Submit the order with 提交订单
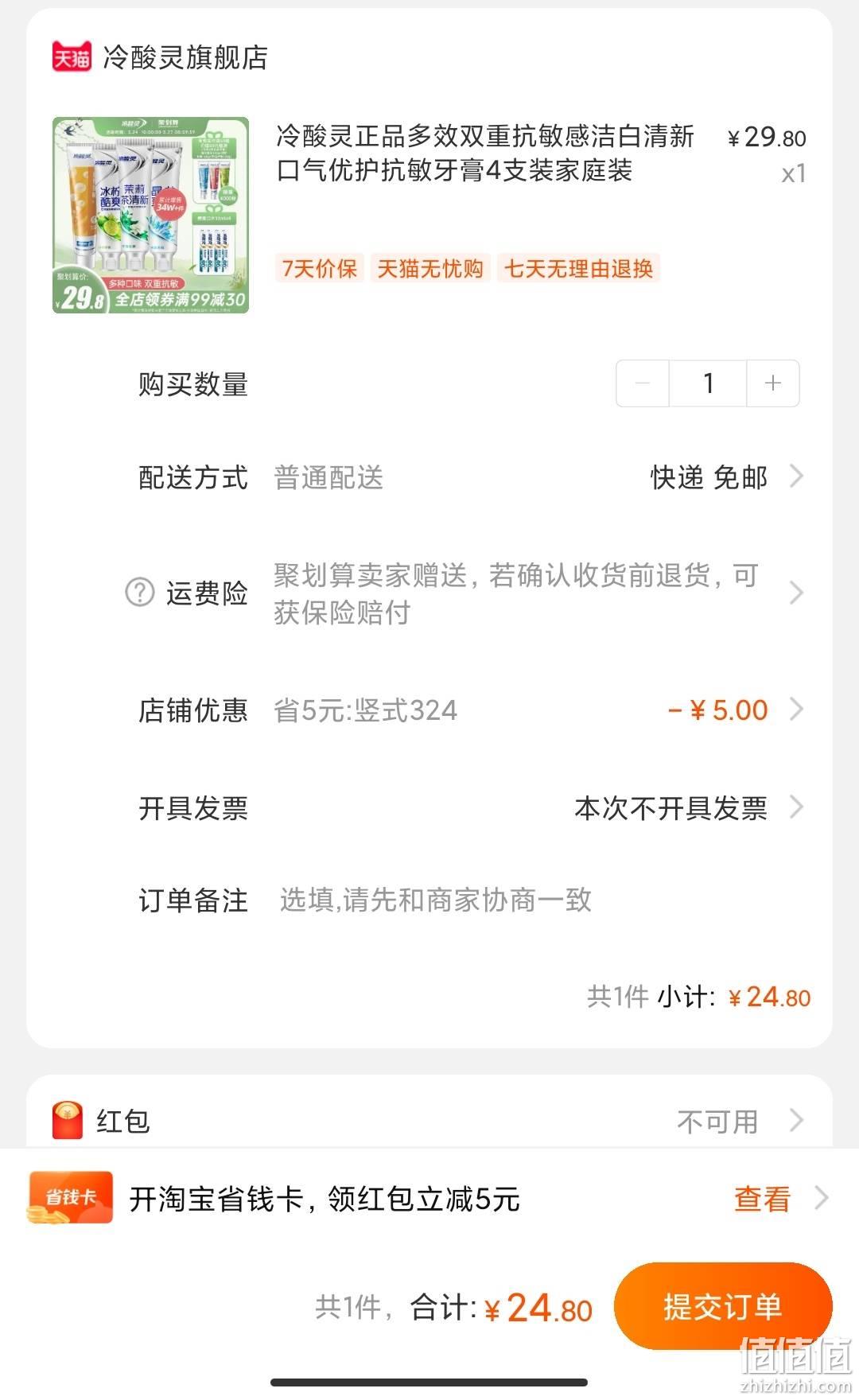The width and height of the screenshot is (859, 1400). (722, 1306)
